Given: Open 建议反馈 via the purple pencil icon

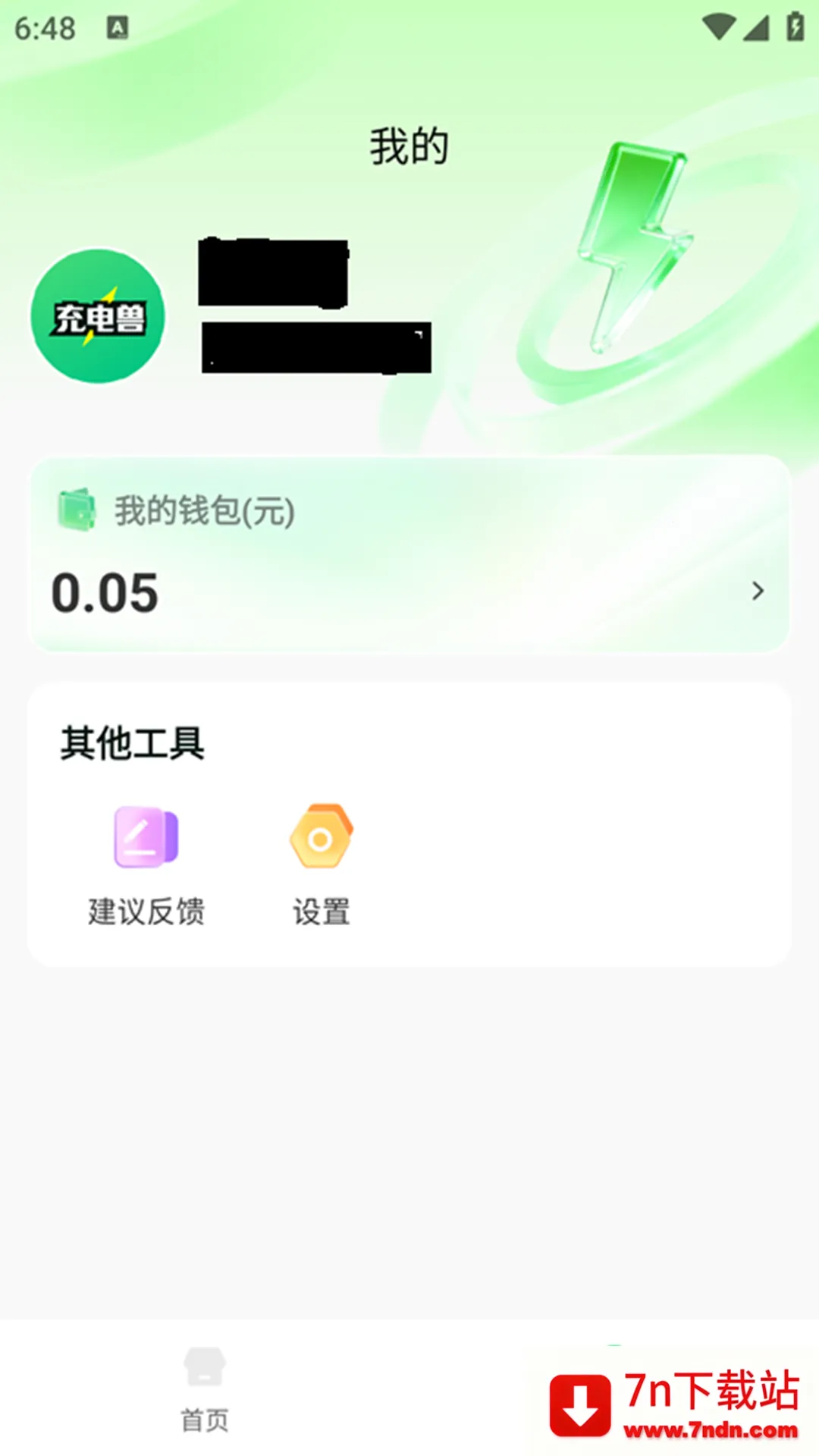Looking at the screenshot, I should pos(146,836).
